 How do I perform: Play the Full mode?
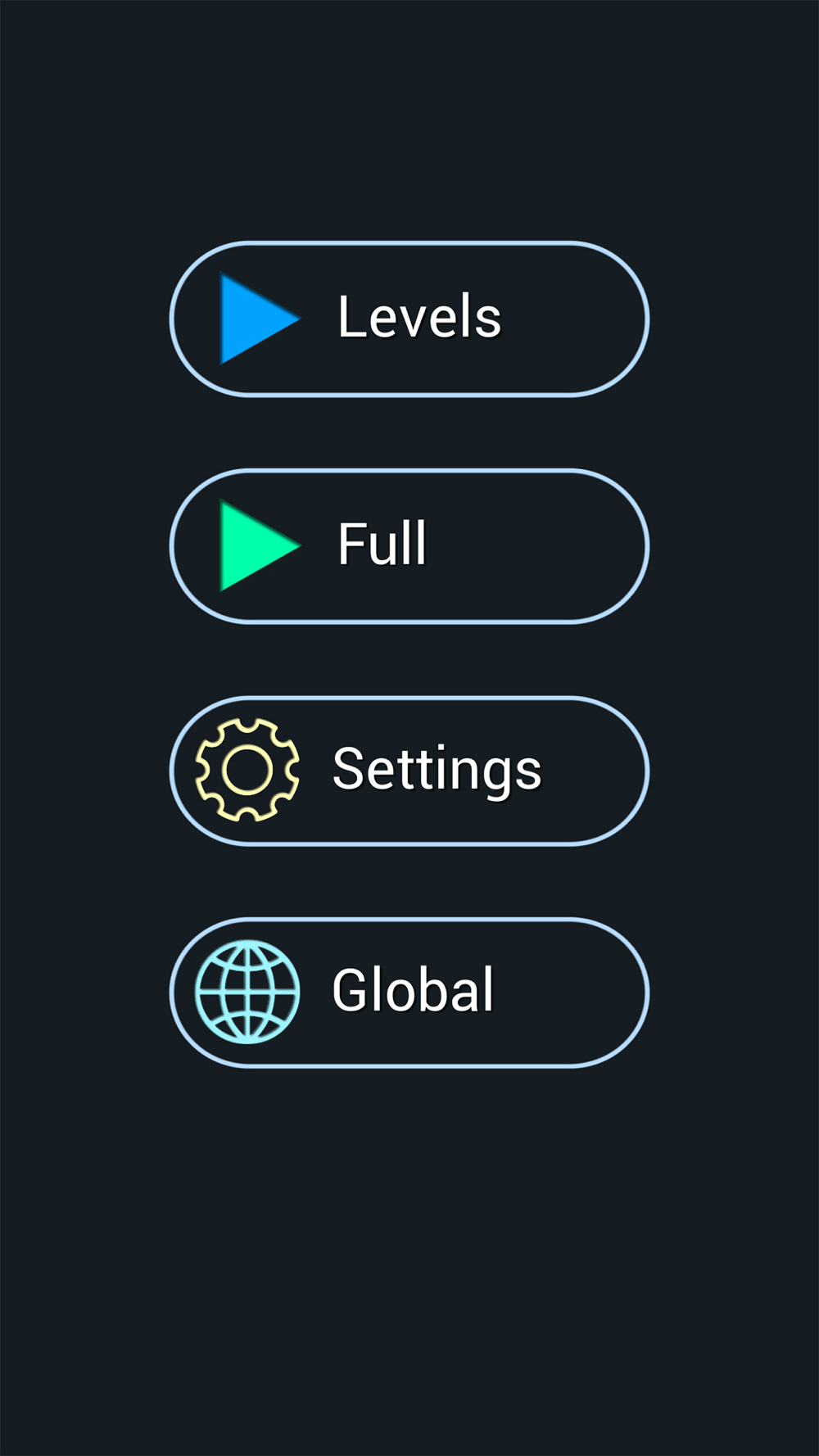click(x=409, y=545)
